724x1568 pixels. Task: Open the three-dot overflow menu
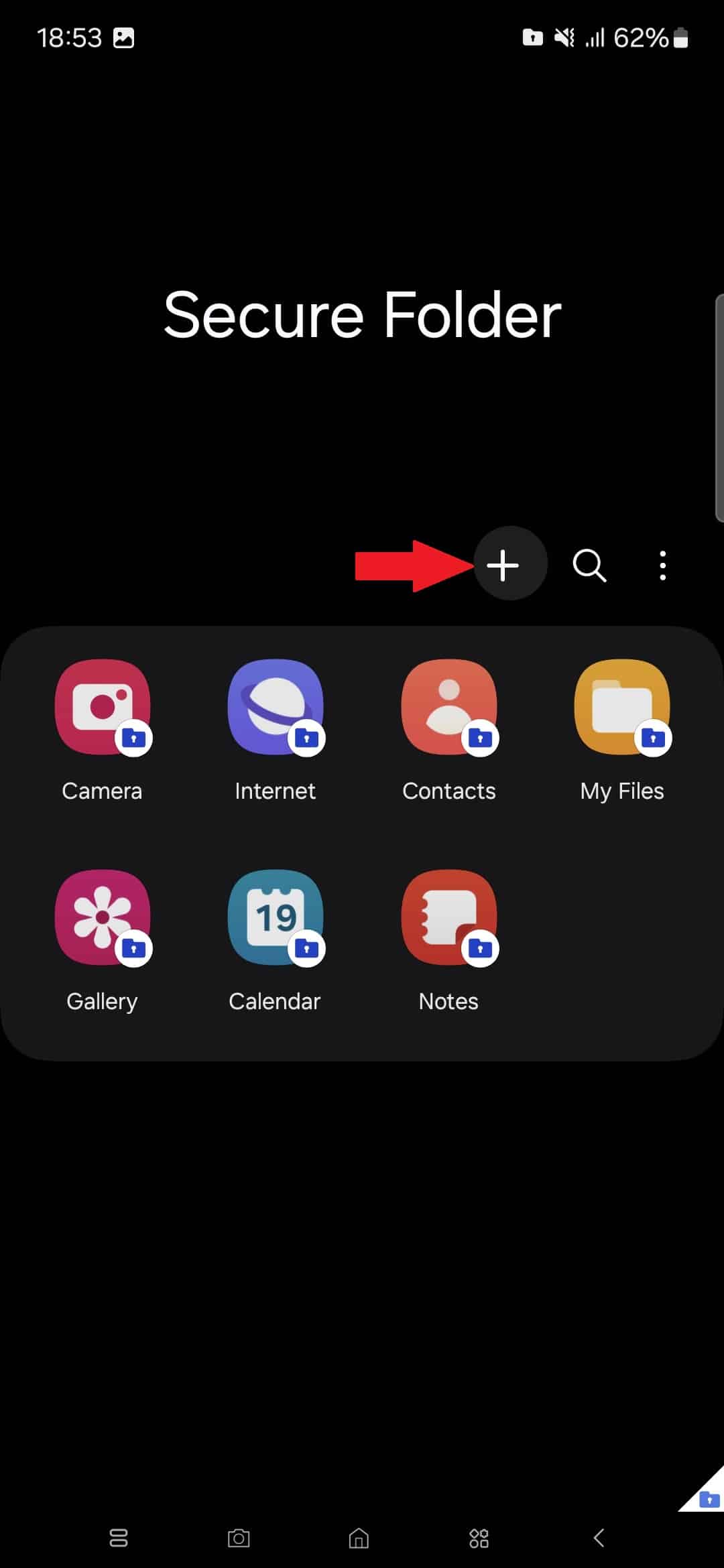(x=662, y=566)
